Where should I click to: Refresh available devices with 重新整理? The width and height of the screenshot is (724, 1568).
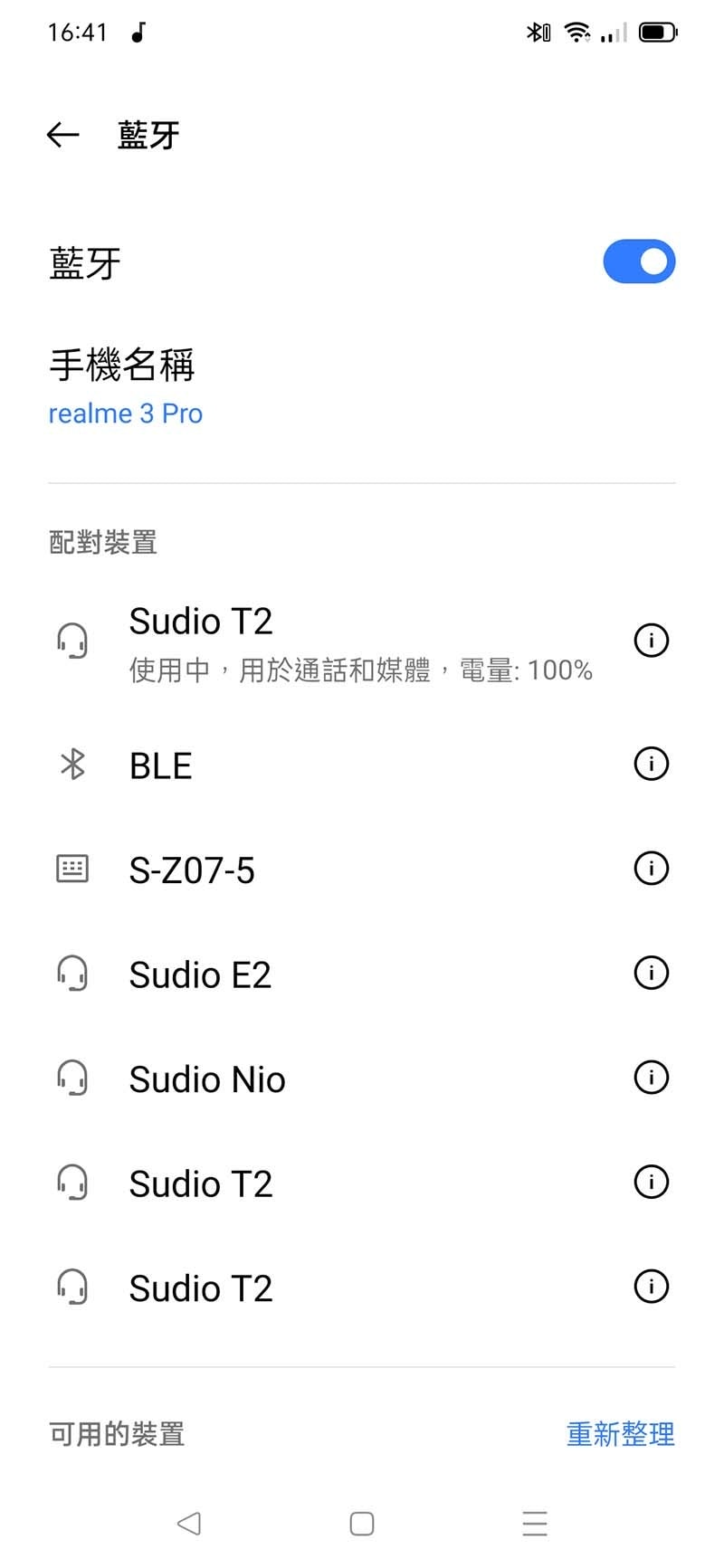(620, 1434)
